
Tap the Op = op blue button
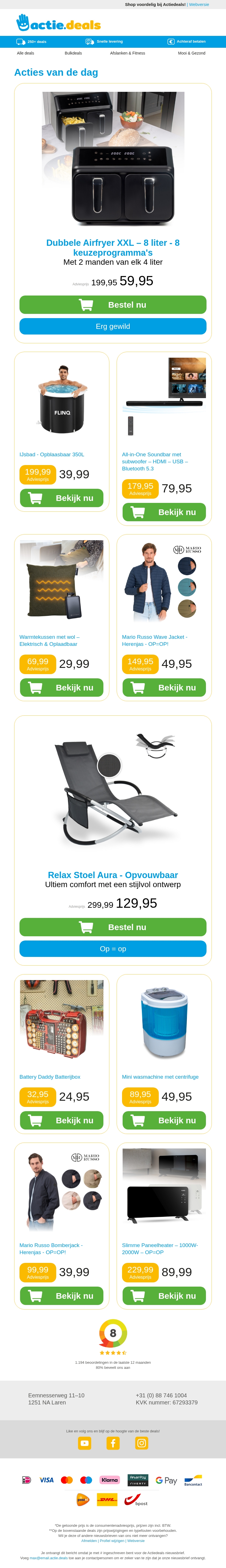(113, 948)
